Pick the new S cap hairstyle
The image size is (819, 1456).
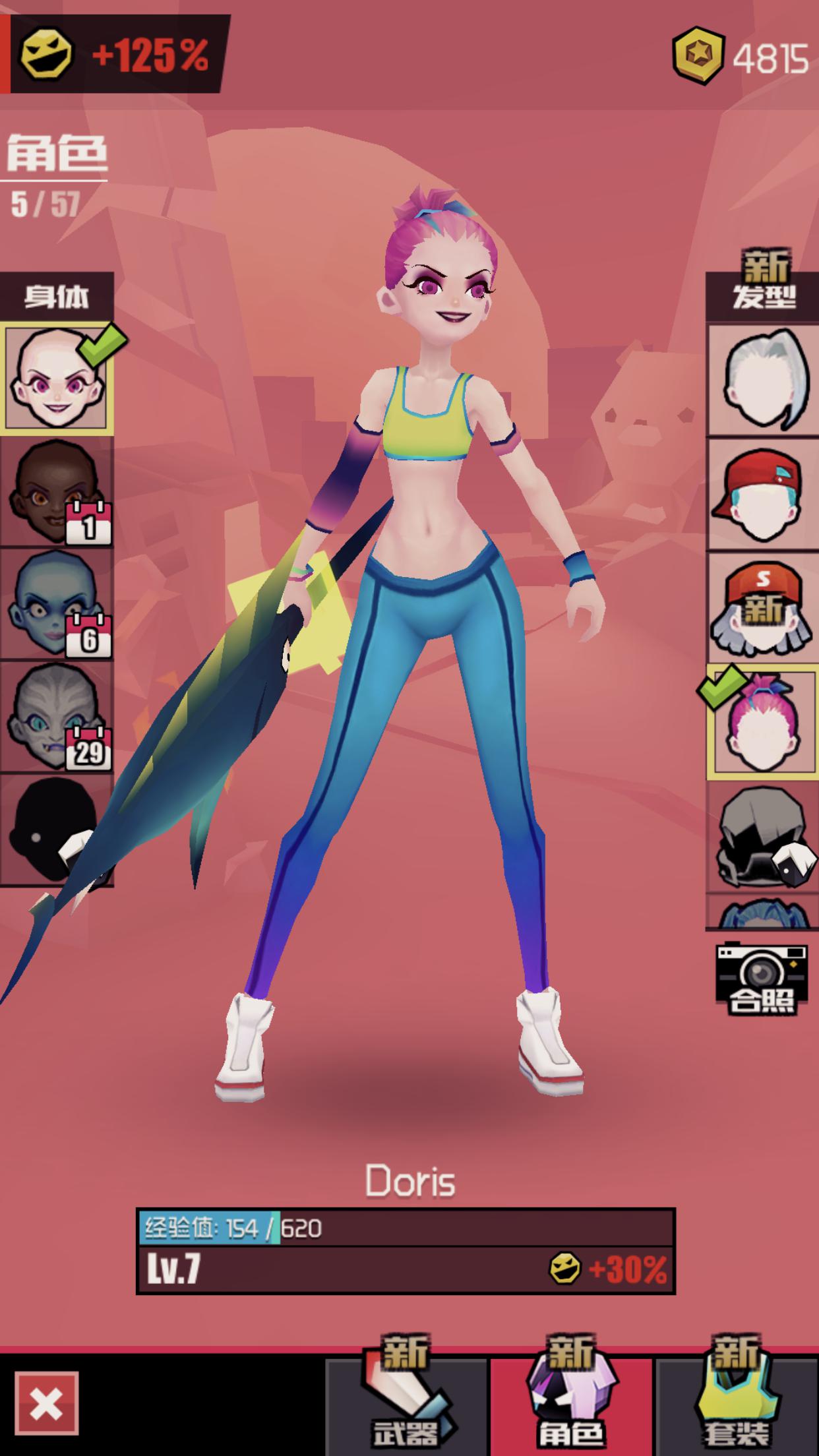click(763, 607)
